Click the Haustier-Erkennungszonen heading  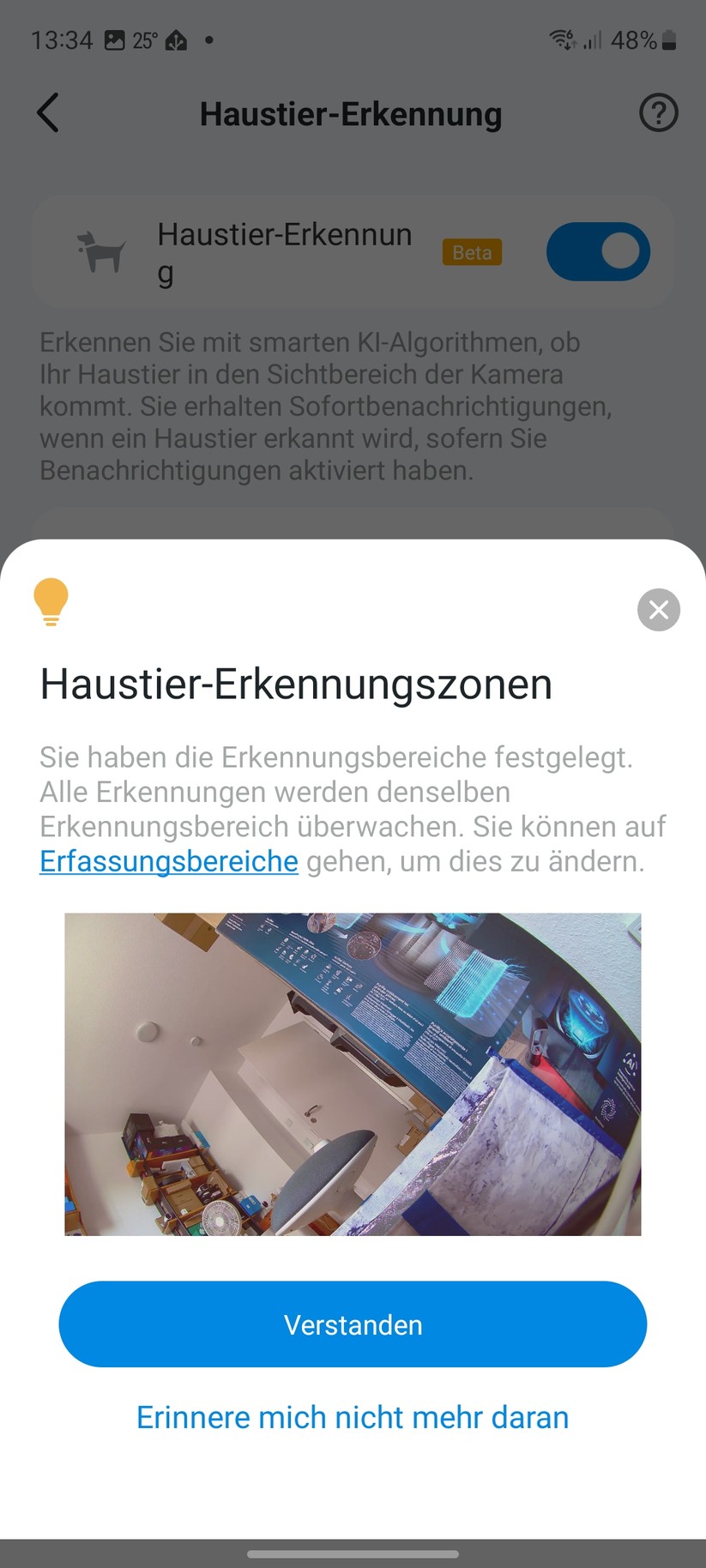[x=294, y=684]
